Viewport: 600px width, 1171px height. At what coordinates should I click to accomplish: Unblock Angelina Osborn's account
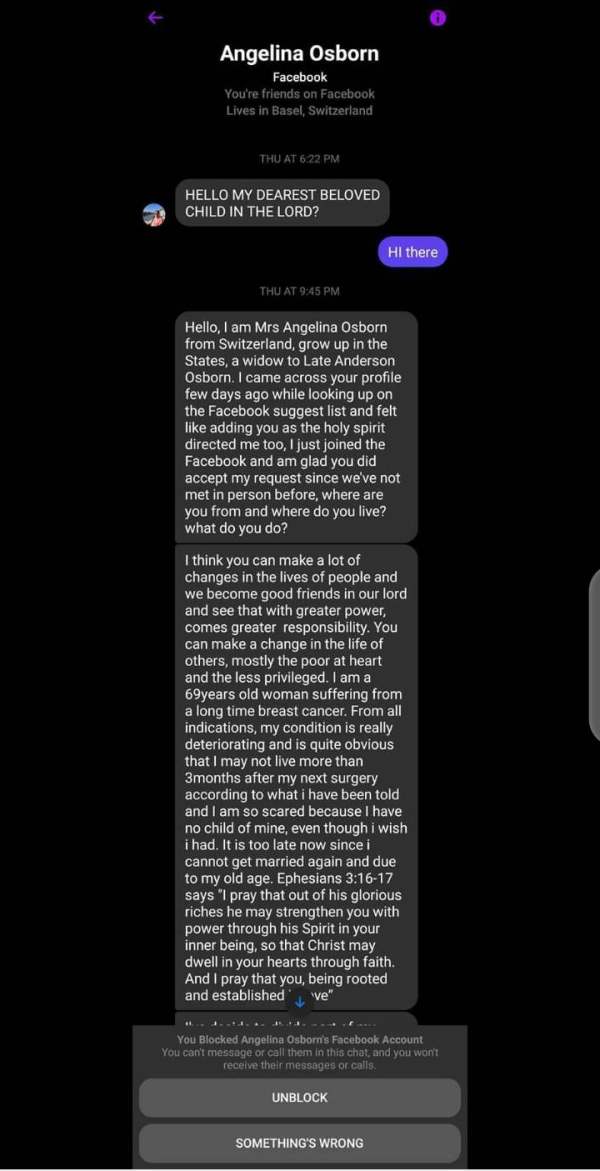click(300, 1098)
